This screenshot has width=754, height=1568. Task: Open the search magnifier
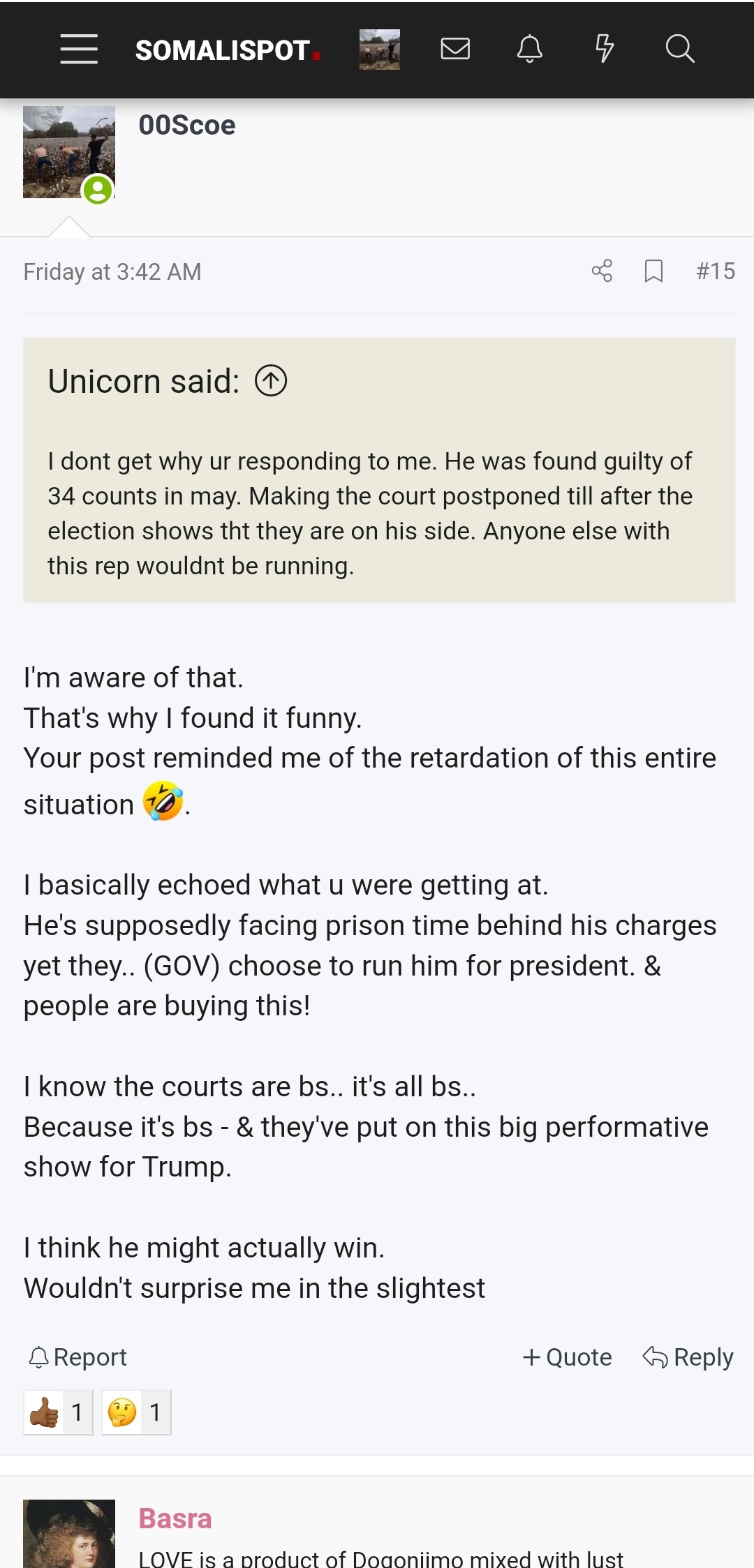click(x=680, y=49)
